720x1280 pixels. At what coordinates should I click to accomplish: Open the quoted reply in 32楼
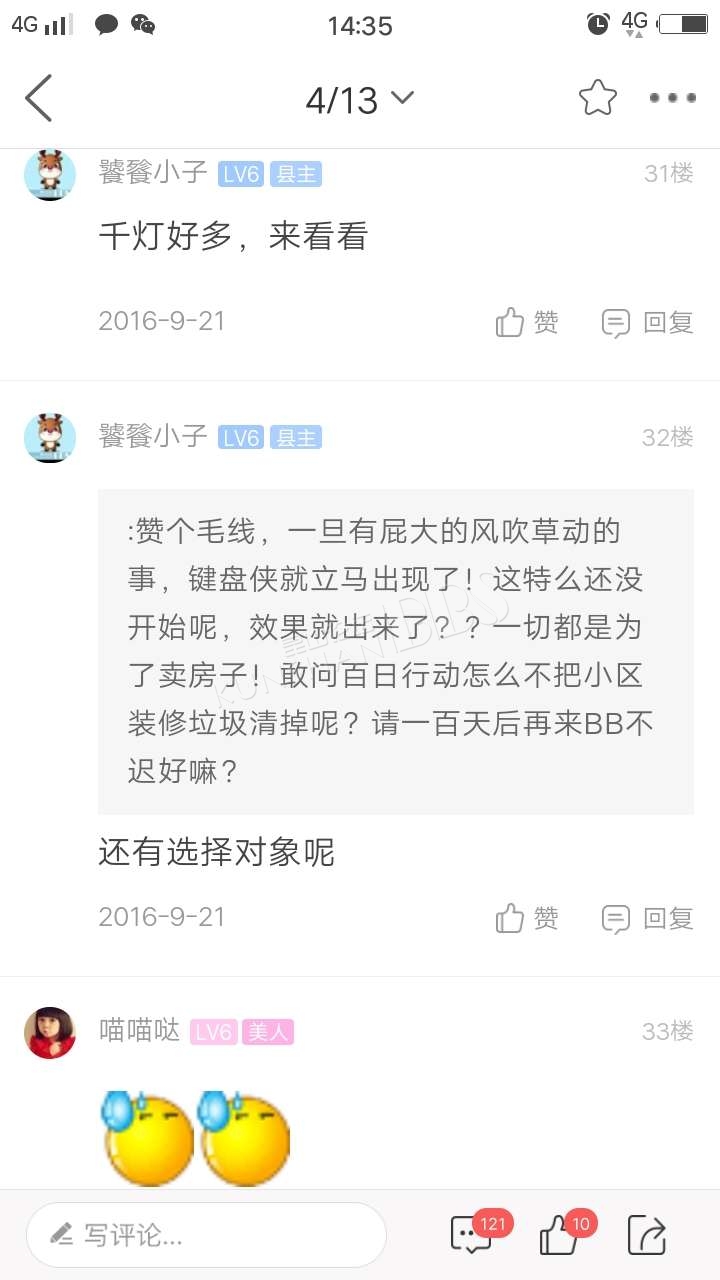coord(395,651)
